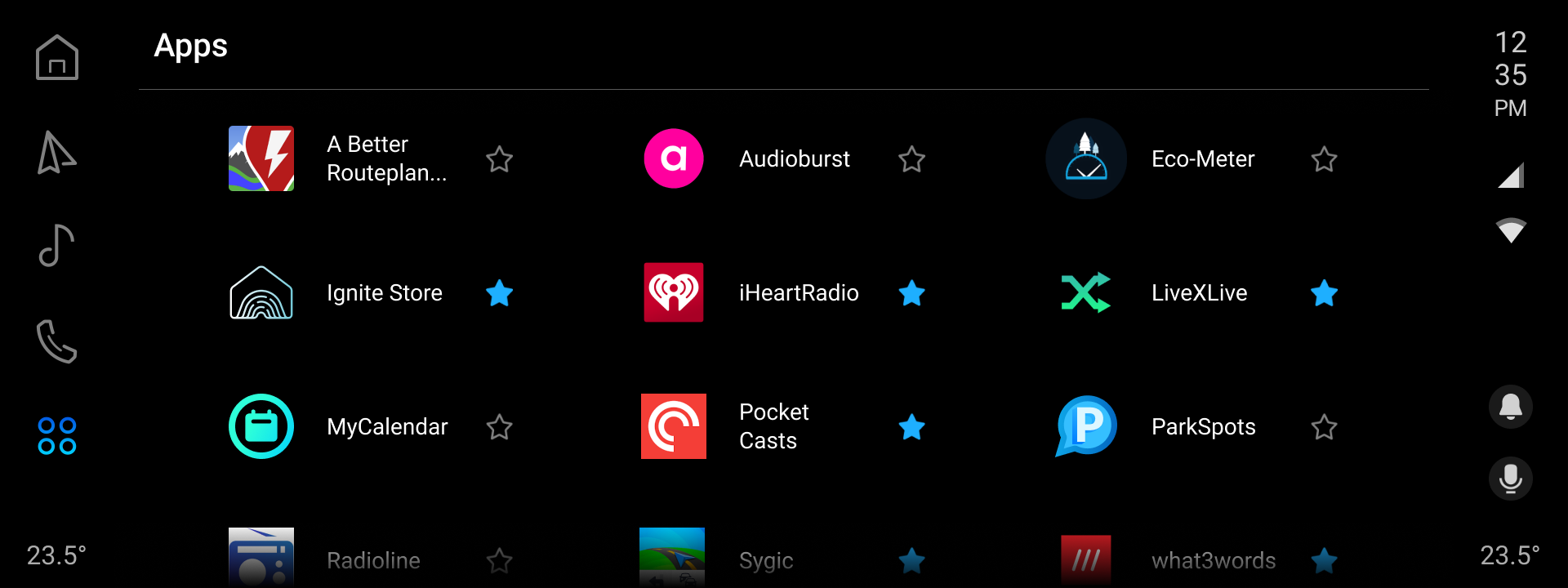The height and width of the screenshot is (588, 1568).
Task: Open the notifications bell
Action: tap(1510, 407)
